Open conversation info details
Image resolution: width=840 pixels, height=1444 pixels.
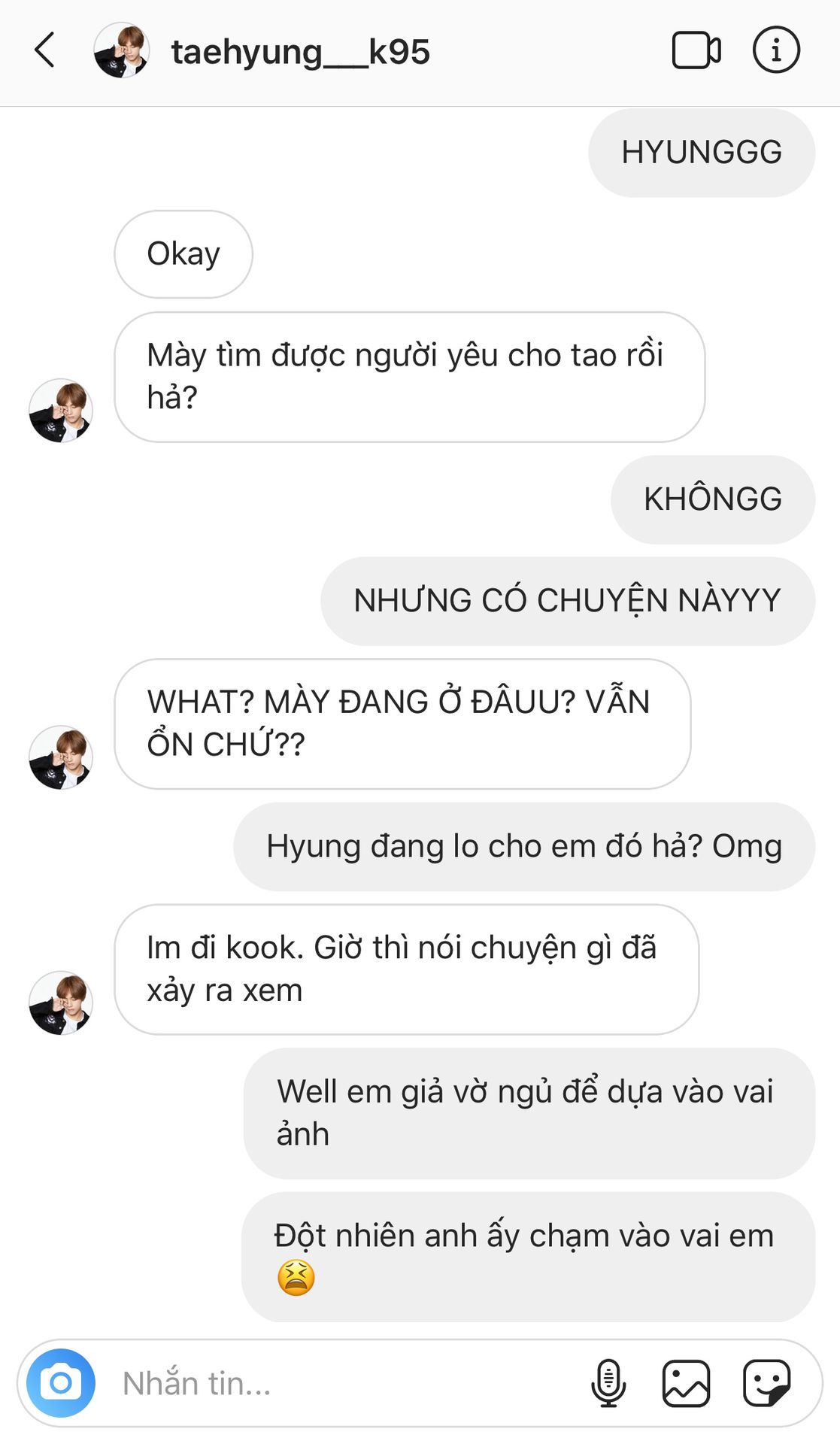(775, 50)
